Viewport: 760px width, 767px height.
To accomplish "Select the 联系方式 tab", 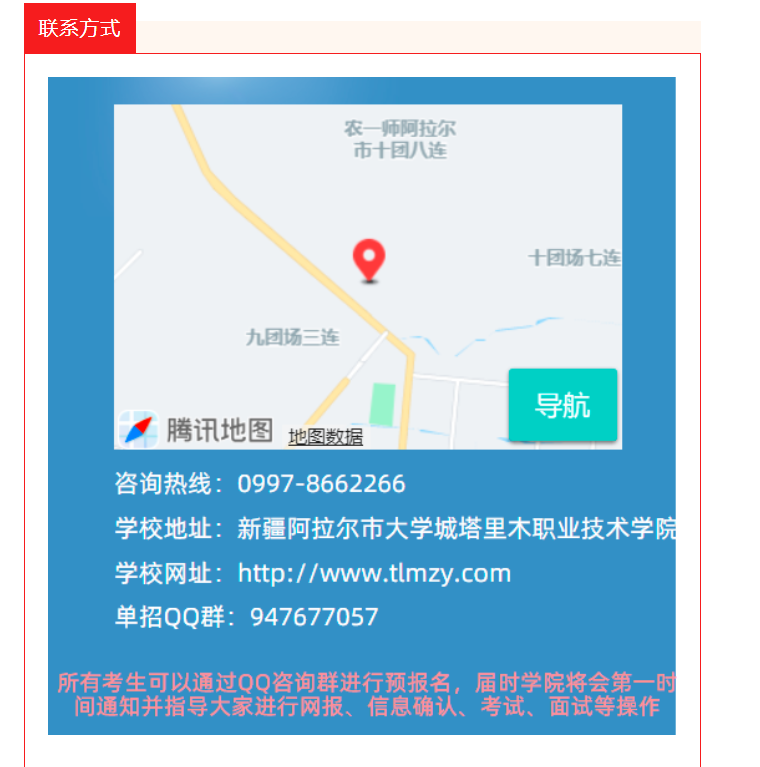I will tap(80, 28).
